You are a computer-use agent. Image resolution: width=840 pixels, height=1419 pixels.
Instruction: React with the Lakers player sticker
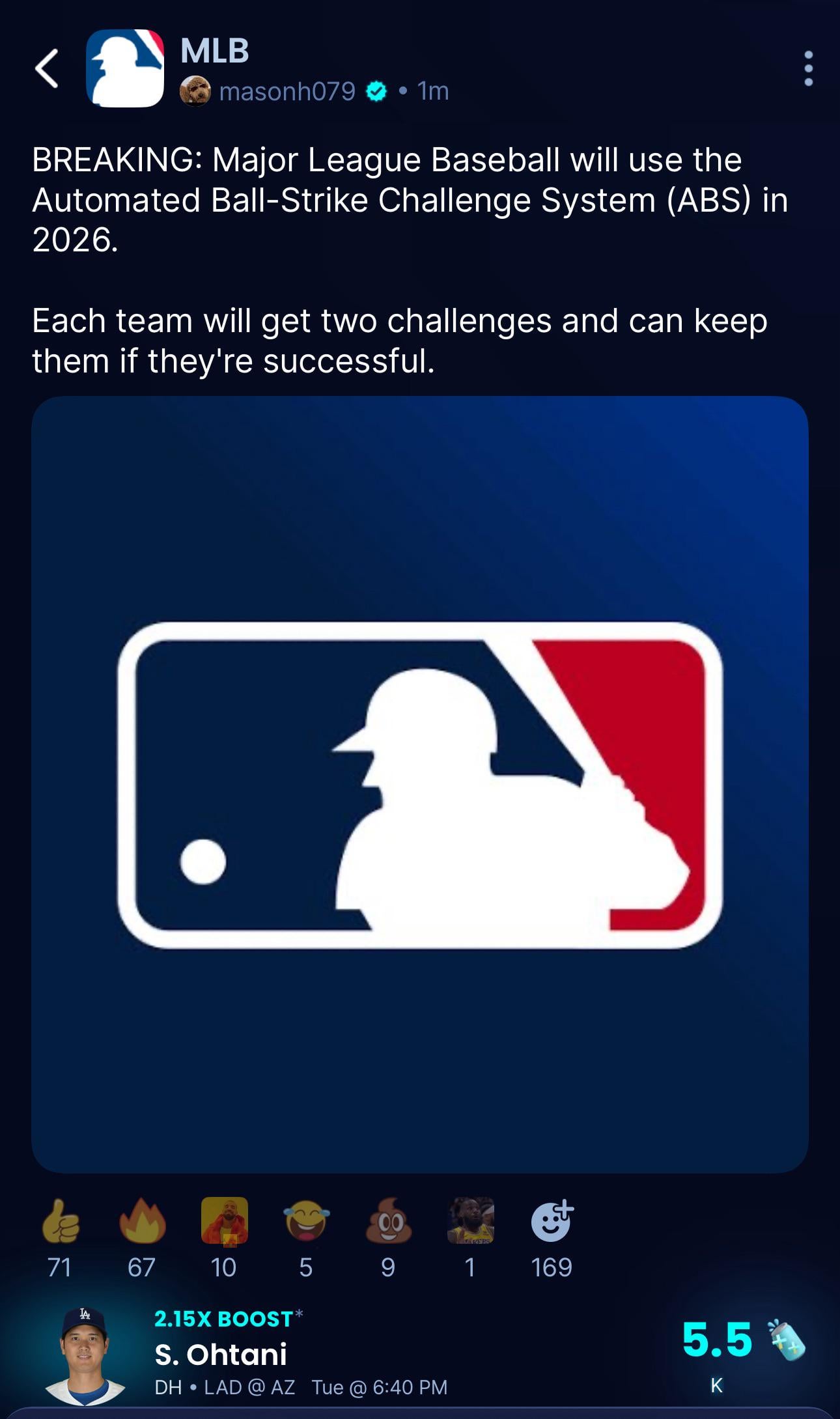[x=470, y=1221]
